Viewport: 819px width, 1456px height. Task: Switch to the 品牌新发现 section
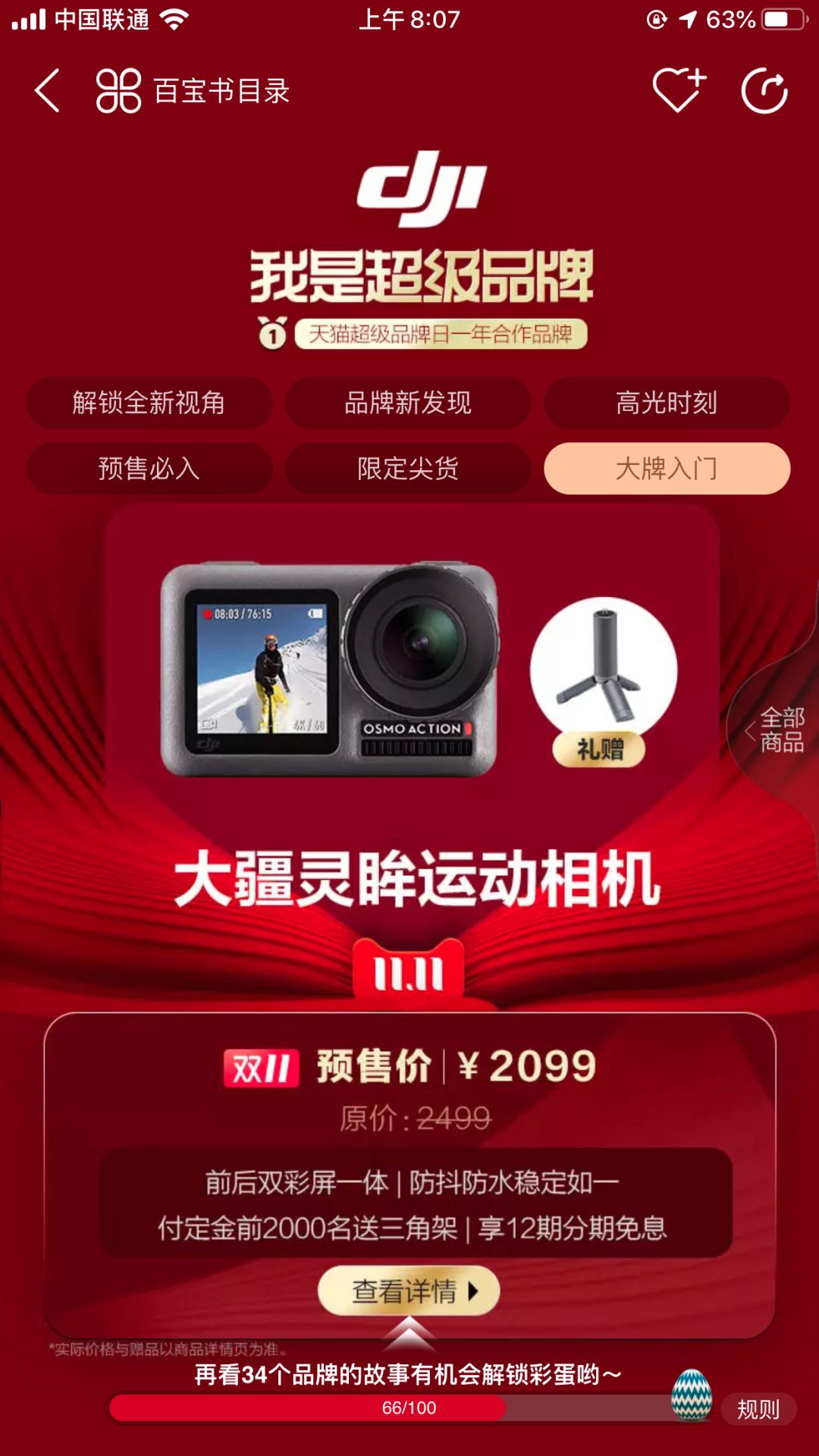tap(408, 403)
